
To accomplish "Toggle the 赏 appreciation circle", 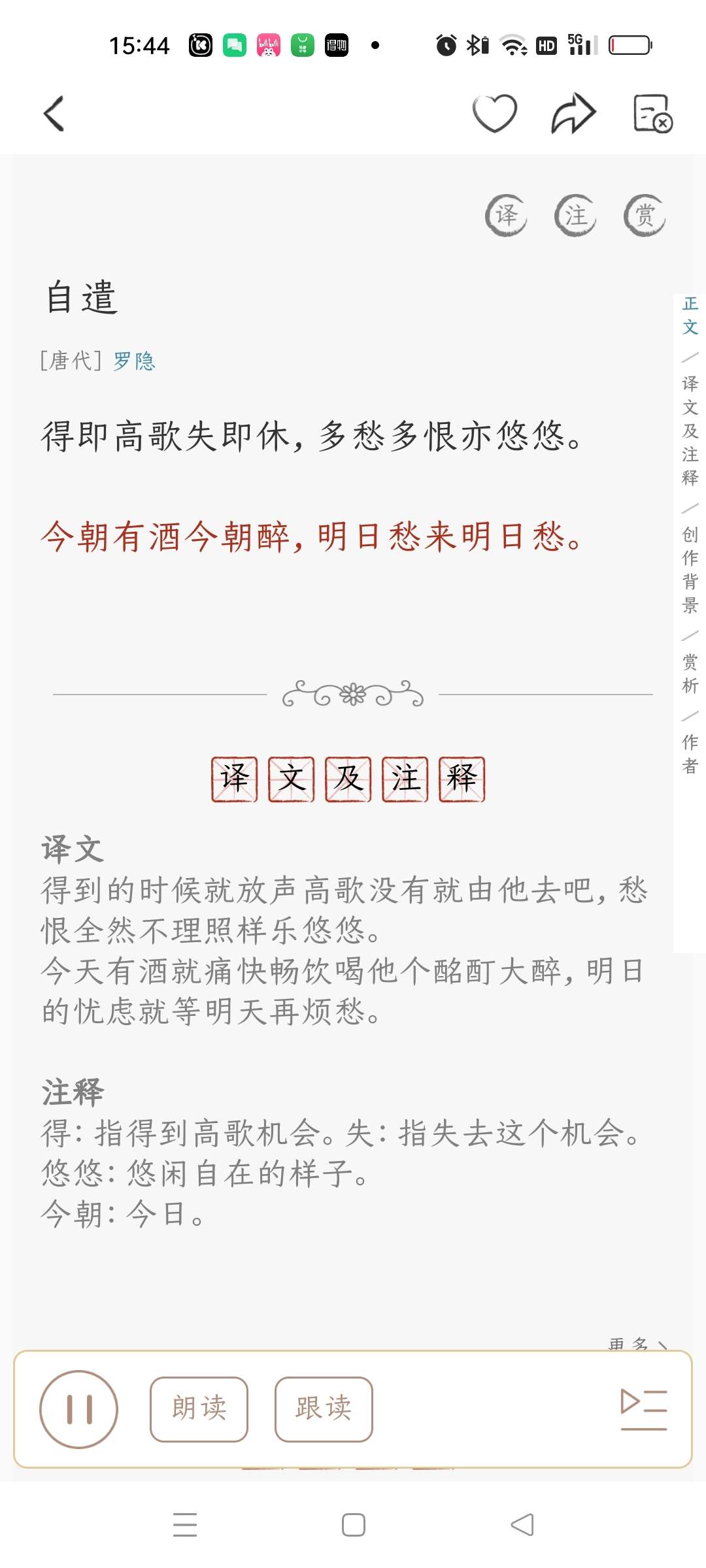I will tap(645, 215).
